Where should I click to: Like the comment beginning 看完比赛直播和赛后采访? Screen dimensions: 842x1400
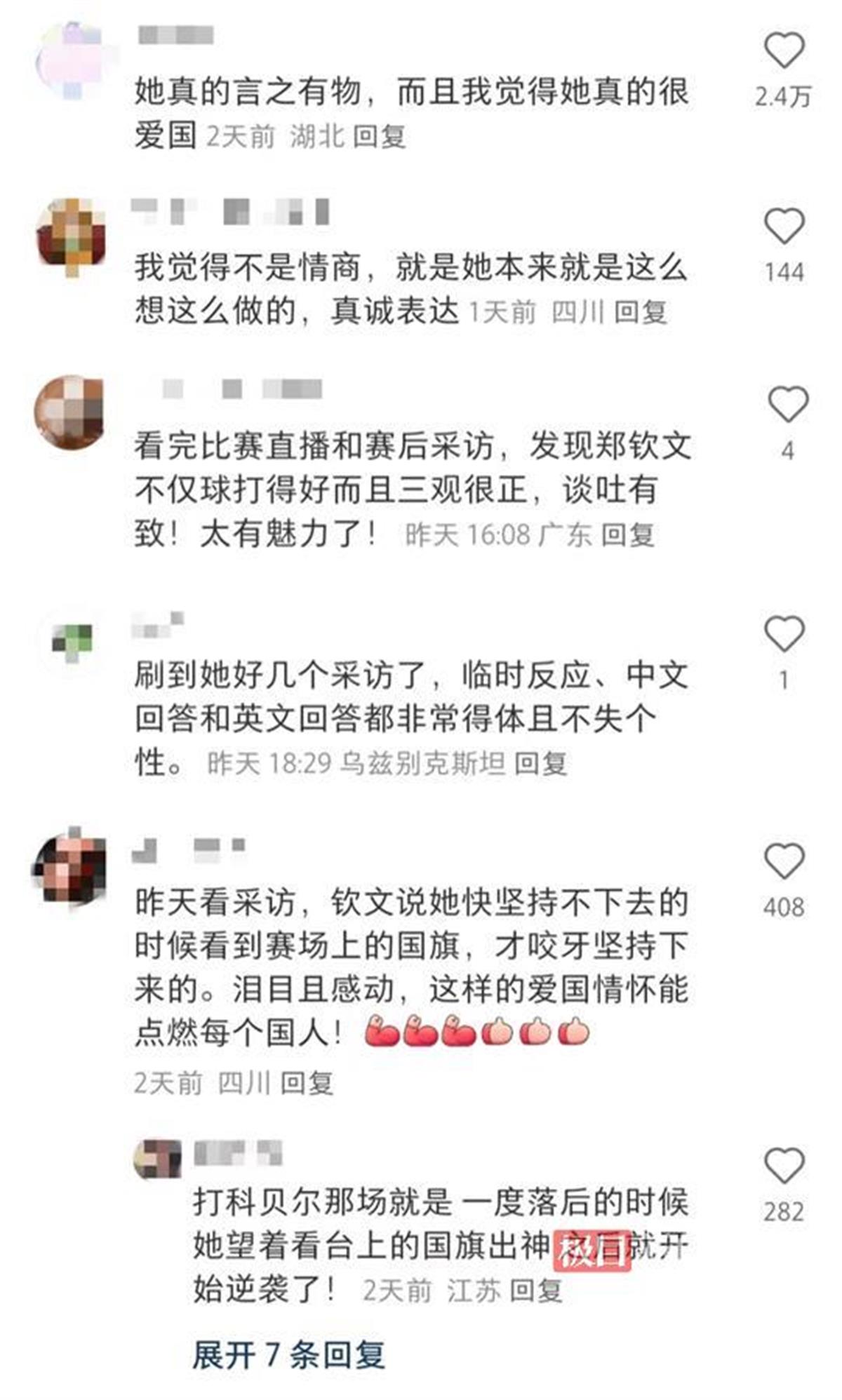pyautogui.click(x=787, y=405)
